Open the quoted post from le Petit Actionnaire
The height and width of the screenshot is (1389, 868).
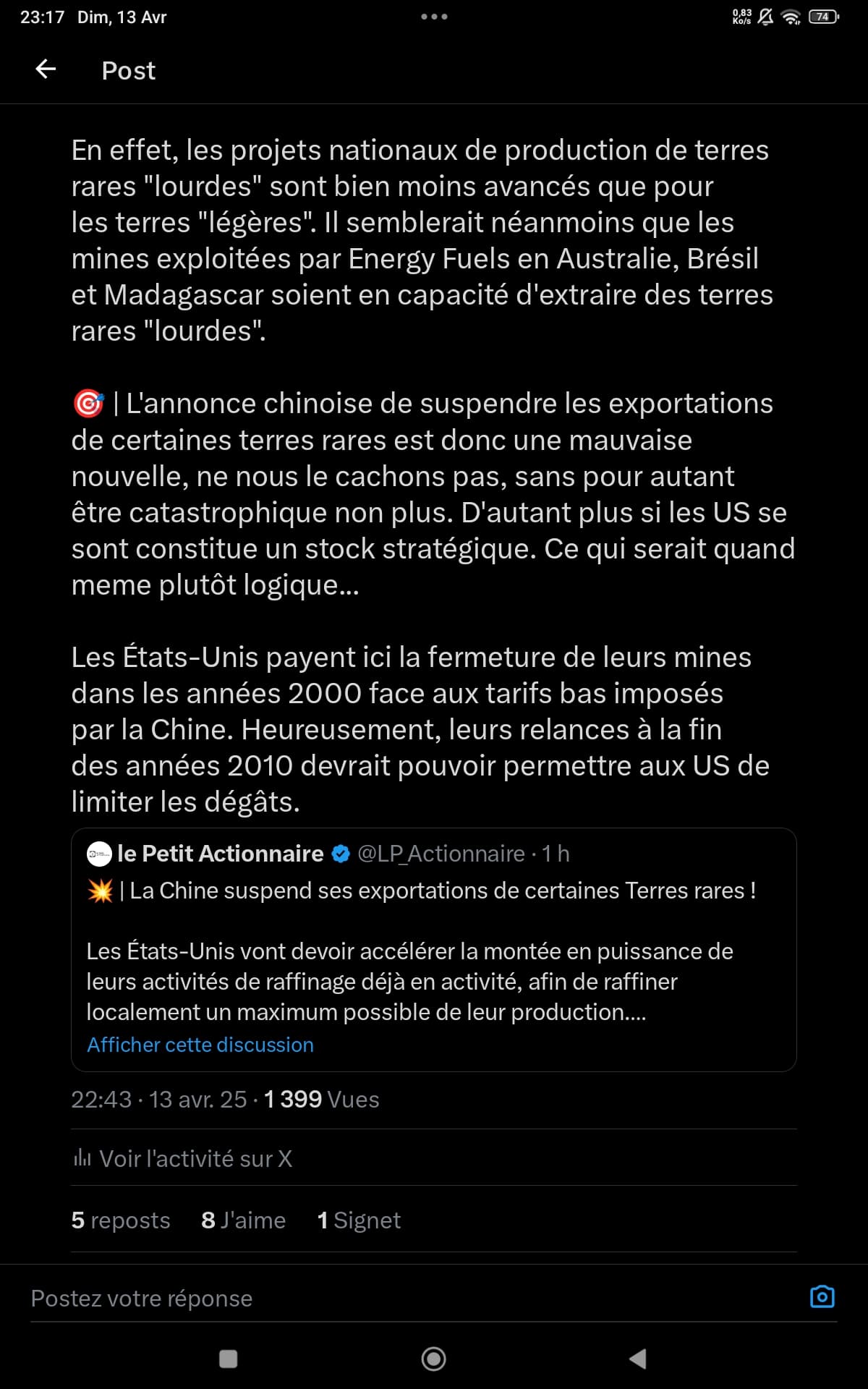(x=433, y=949)
